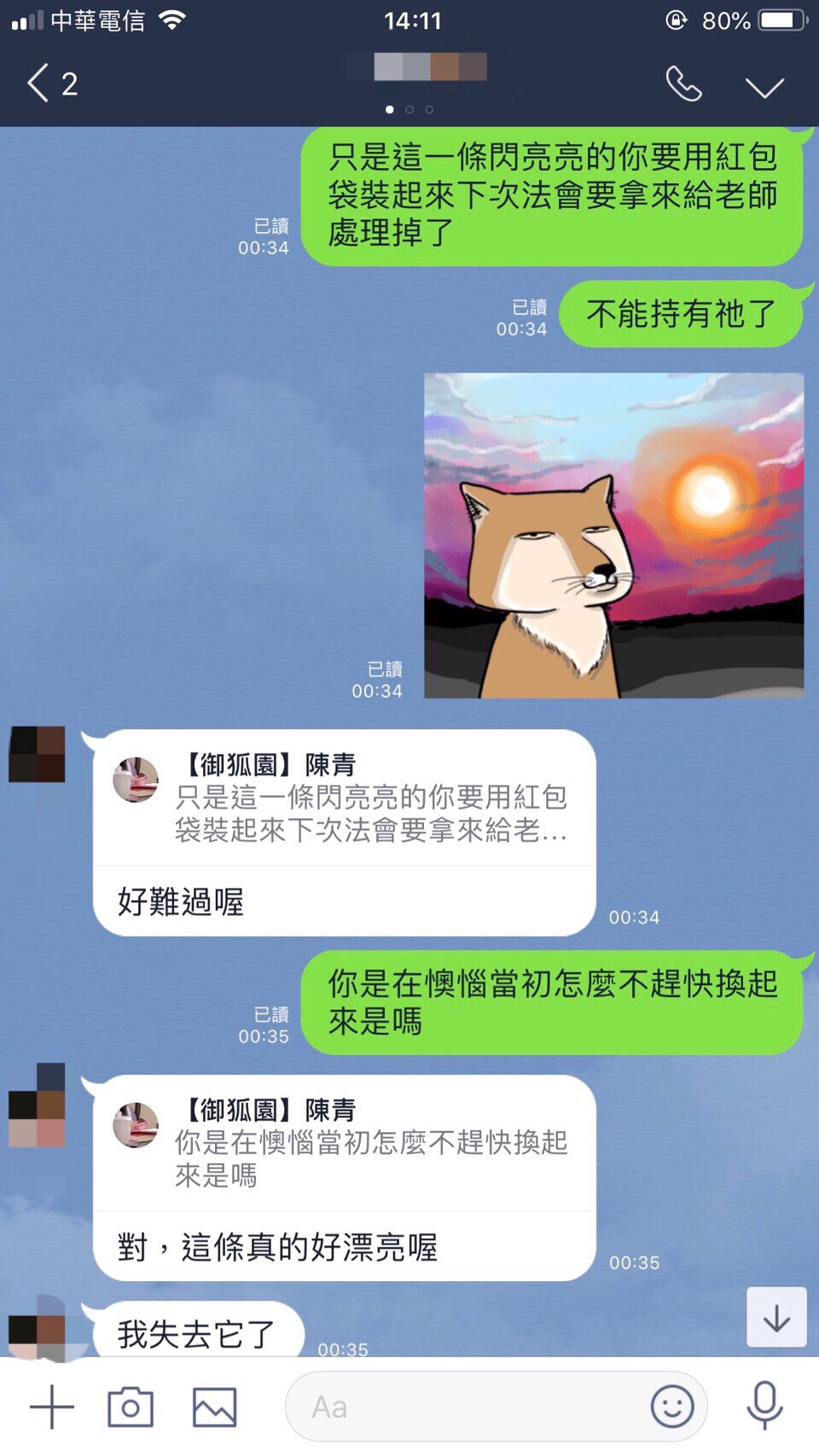Expand the chat options dropdown arrow

point(764,86)
